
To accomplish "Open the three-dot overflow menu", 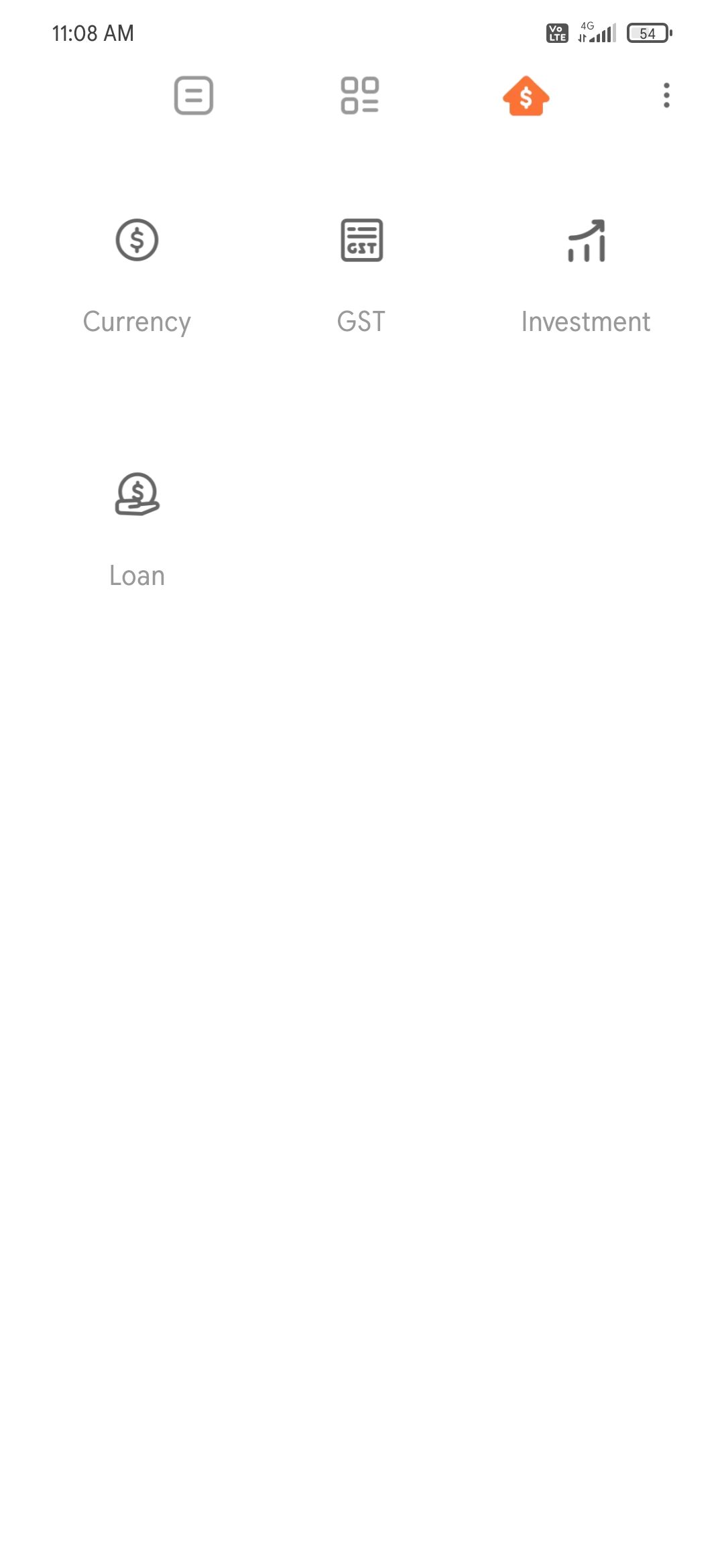I will coord(666,96).
